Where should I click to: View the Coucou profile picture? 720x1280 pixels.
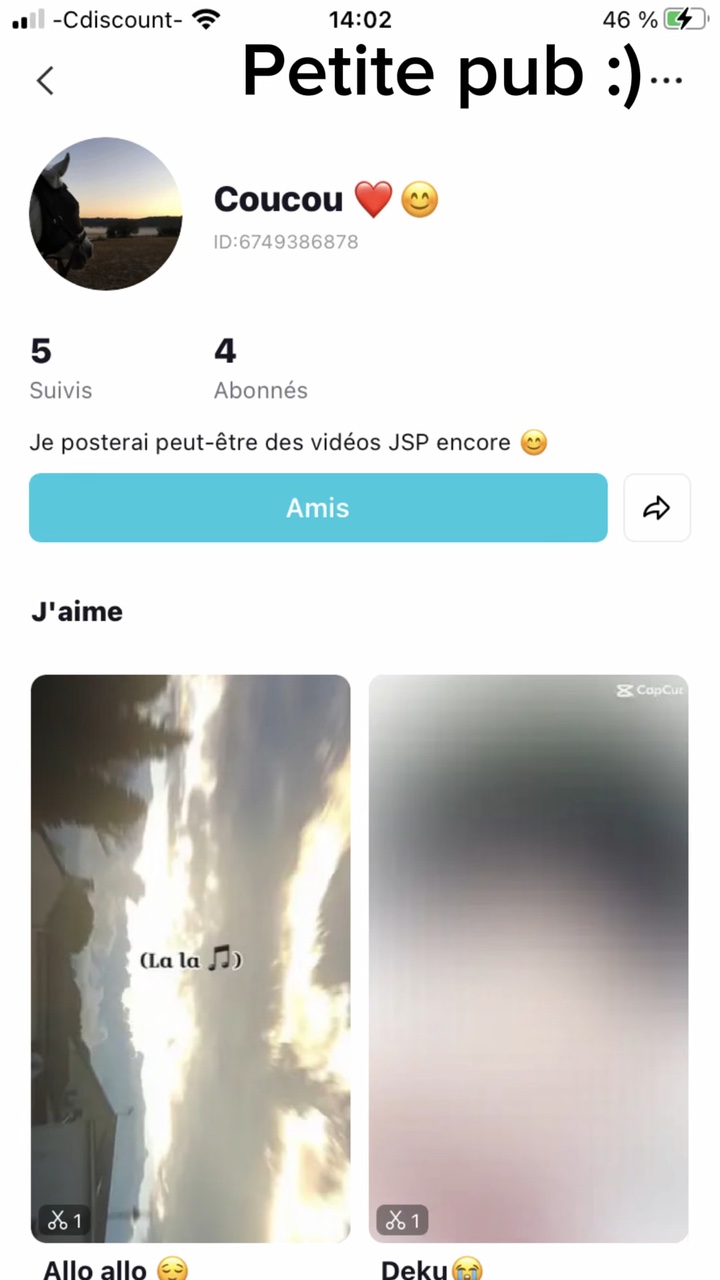pyautogui.click(x=105, y=221)
